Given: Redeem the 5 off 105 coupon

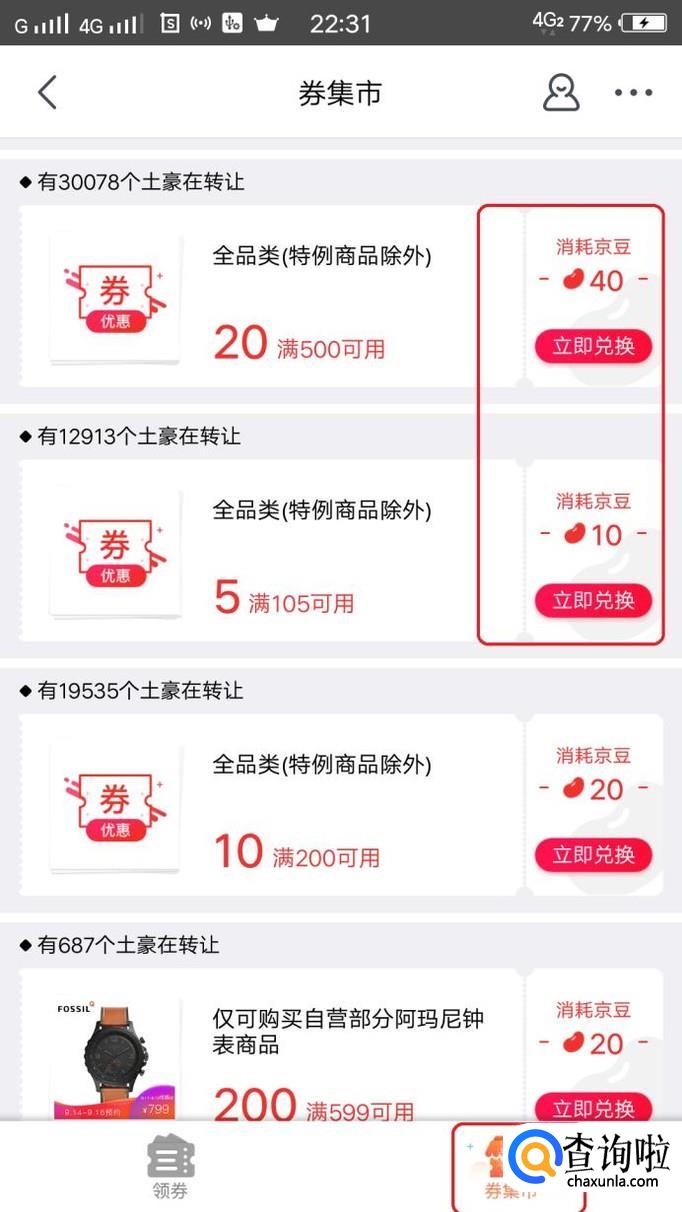Looking at the screenshot, I should [594, 600].
